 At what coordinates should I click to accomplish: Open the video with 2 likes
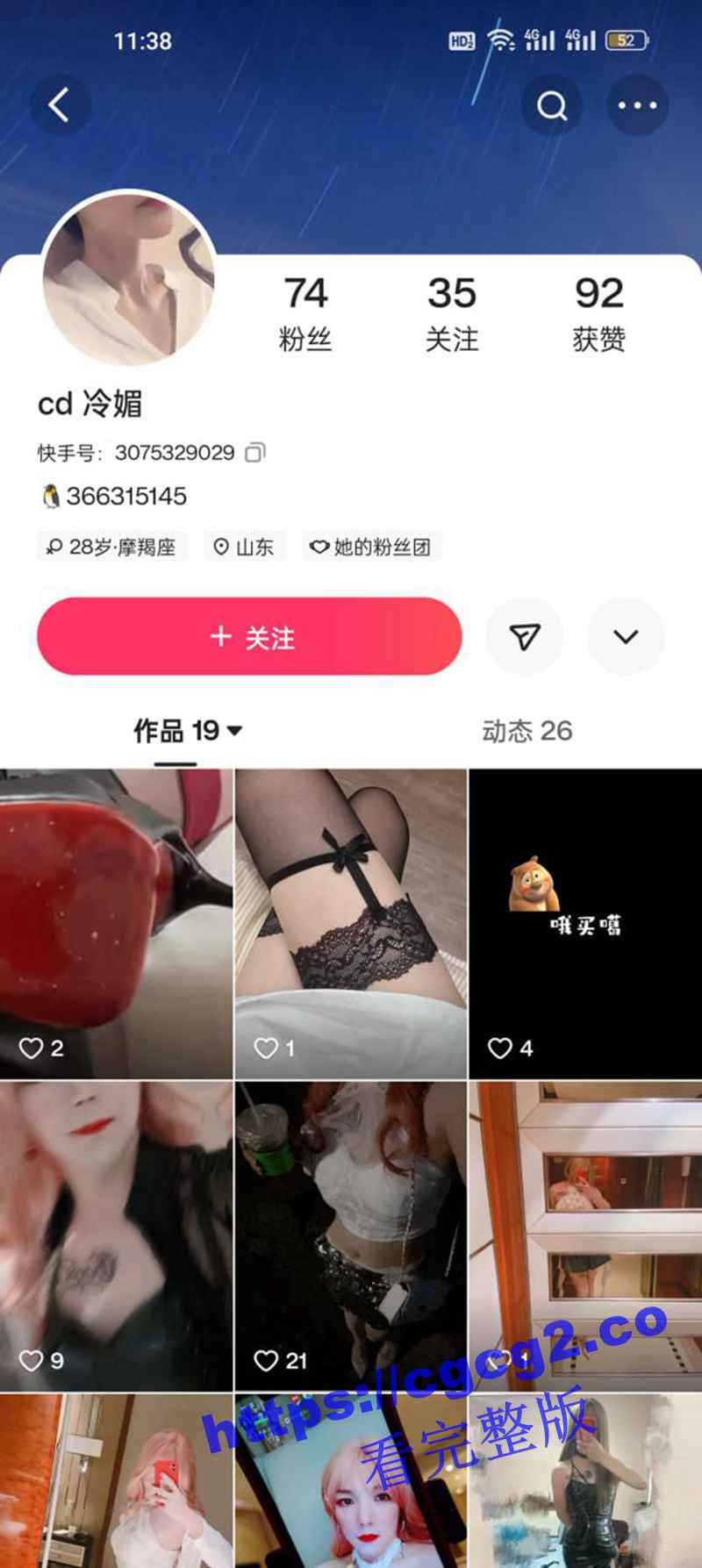click(116, 923)
